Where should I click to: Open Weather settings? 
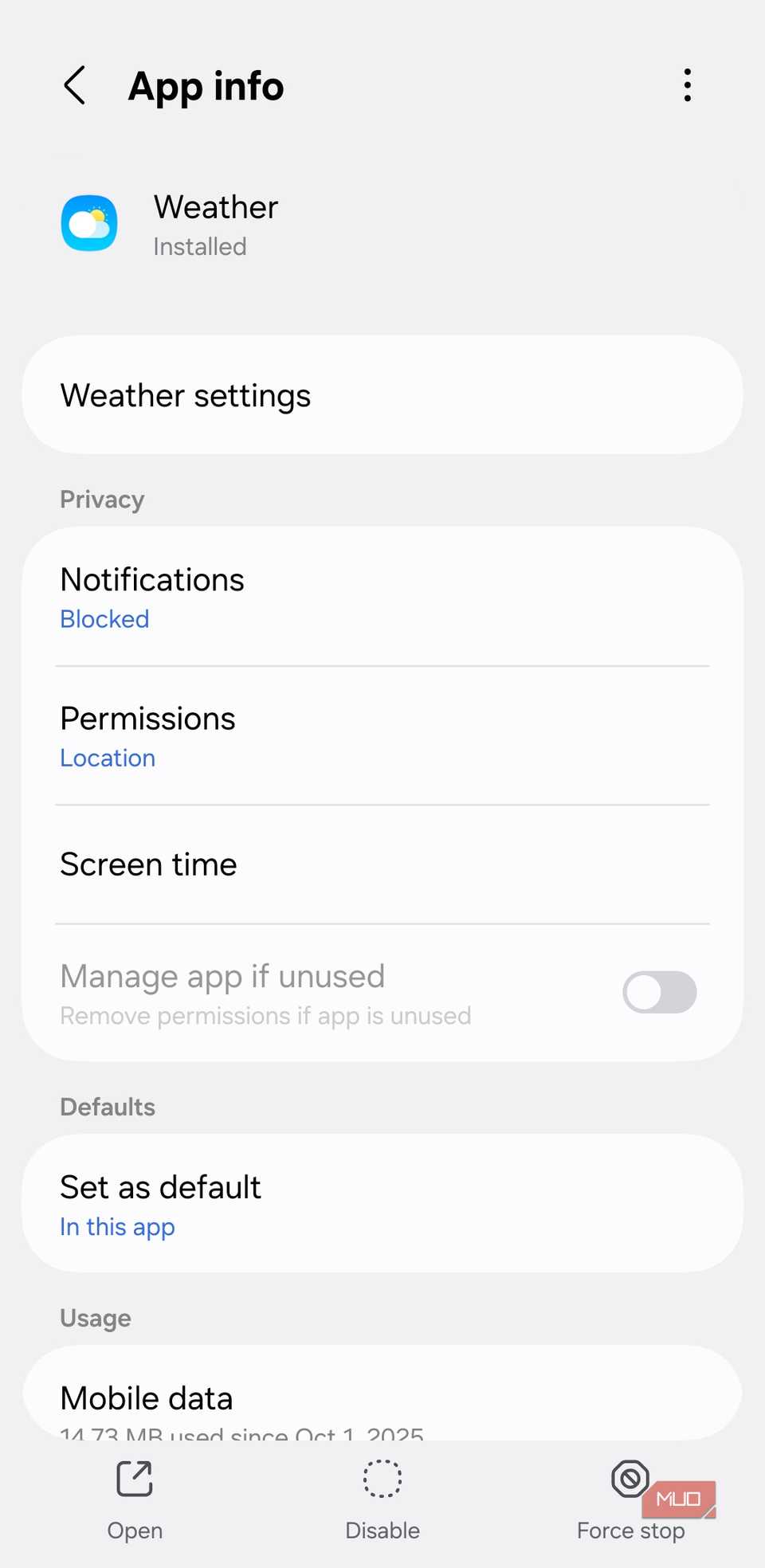[x=382, y=395]
